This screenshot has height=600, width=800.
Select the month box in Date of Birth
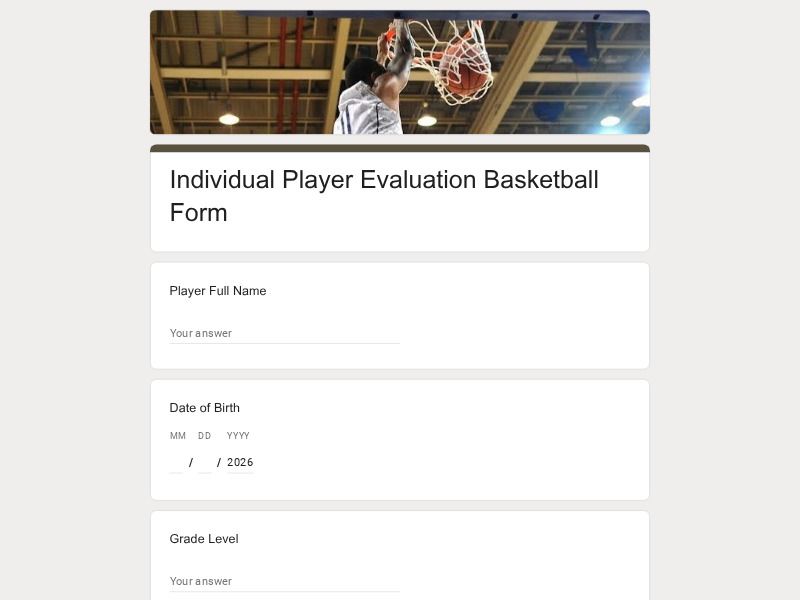point(177,463)
